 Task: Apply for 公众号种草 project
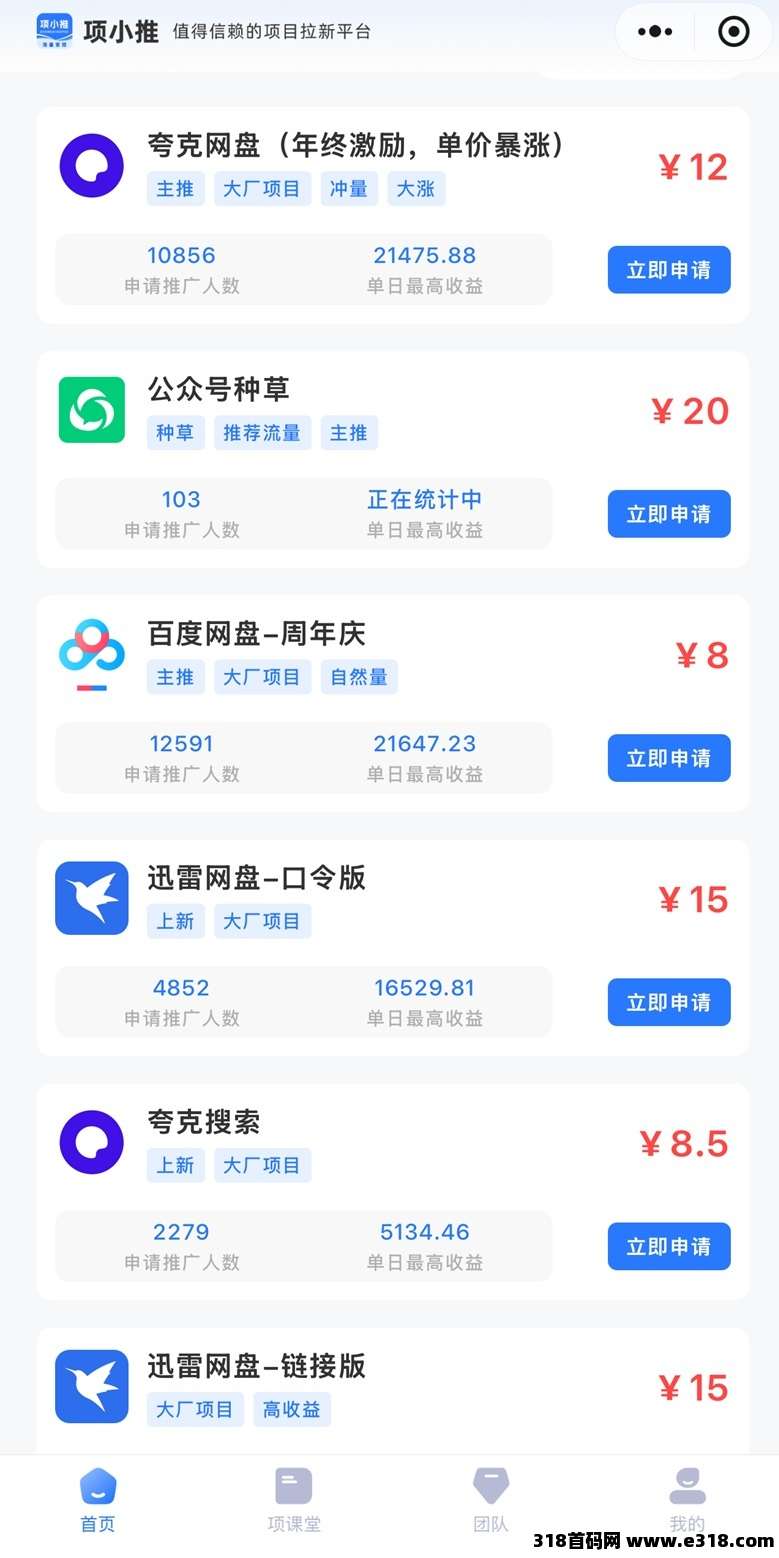tap(668, 514)
